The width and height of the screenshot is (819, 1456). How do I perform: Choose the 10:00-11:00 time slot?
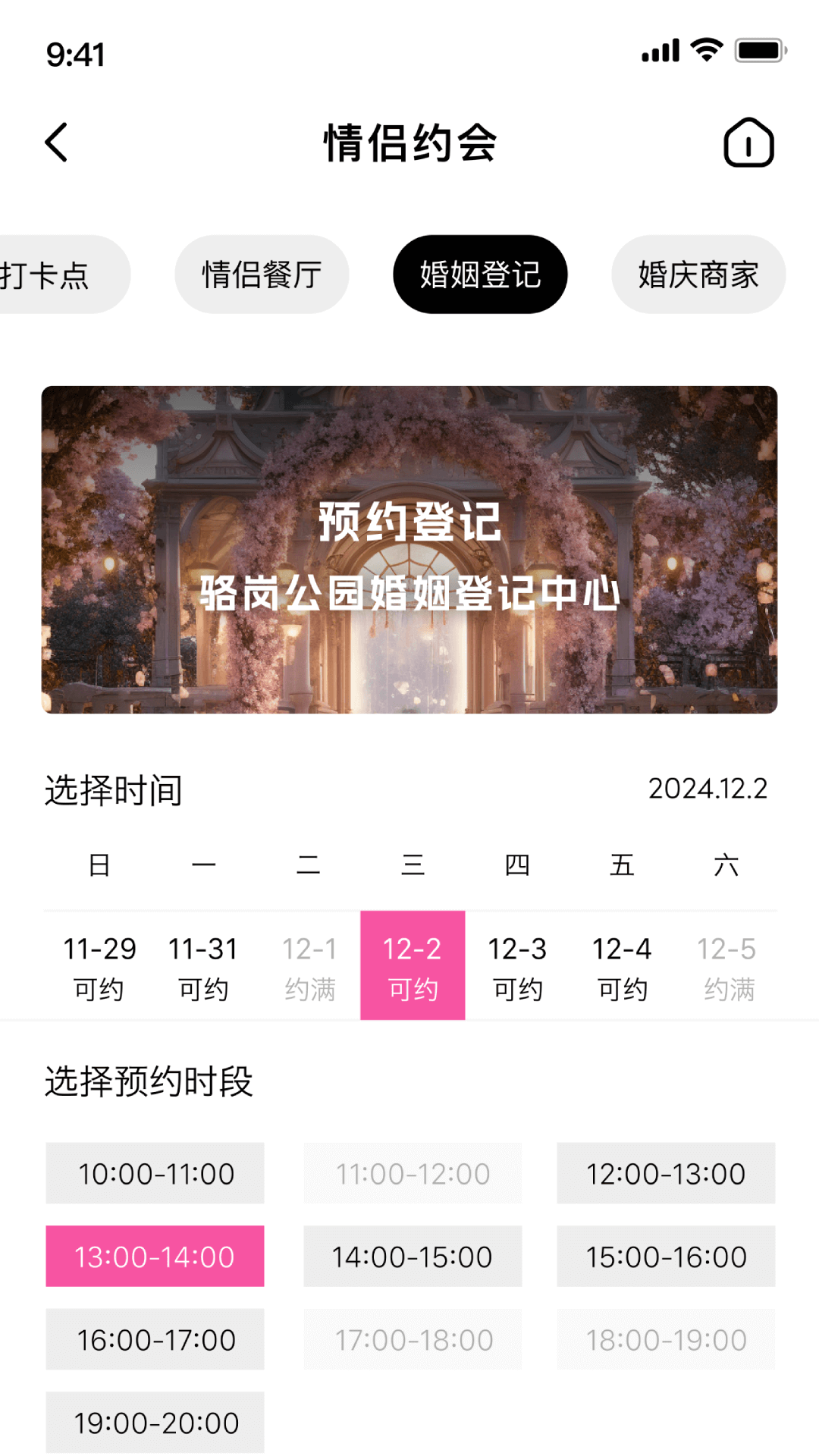[155, 1173]
